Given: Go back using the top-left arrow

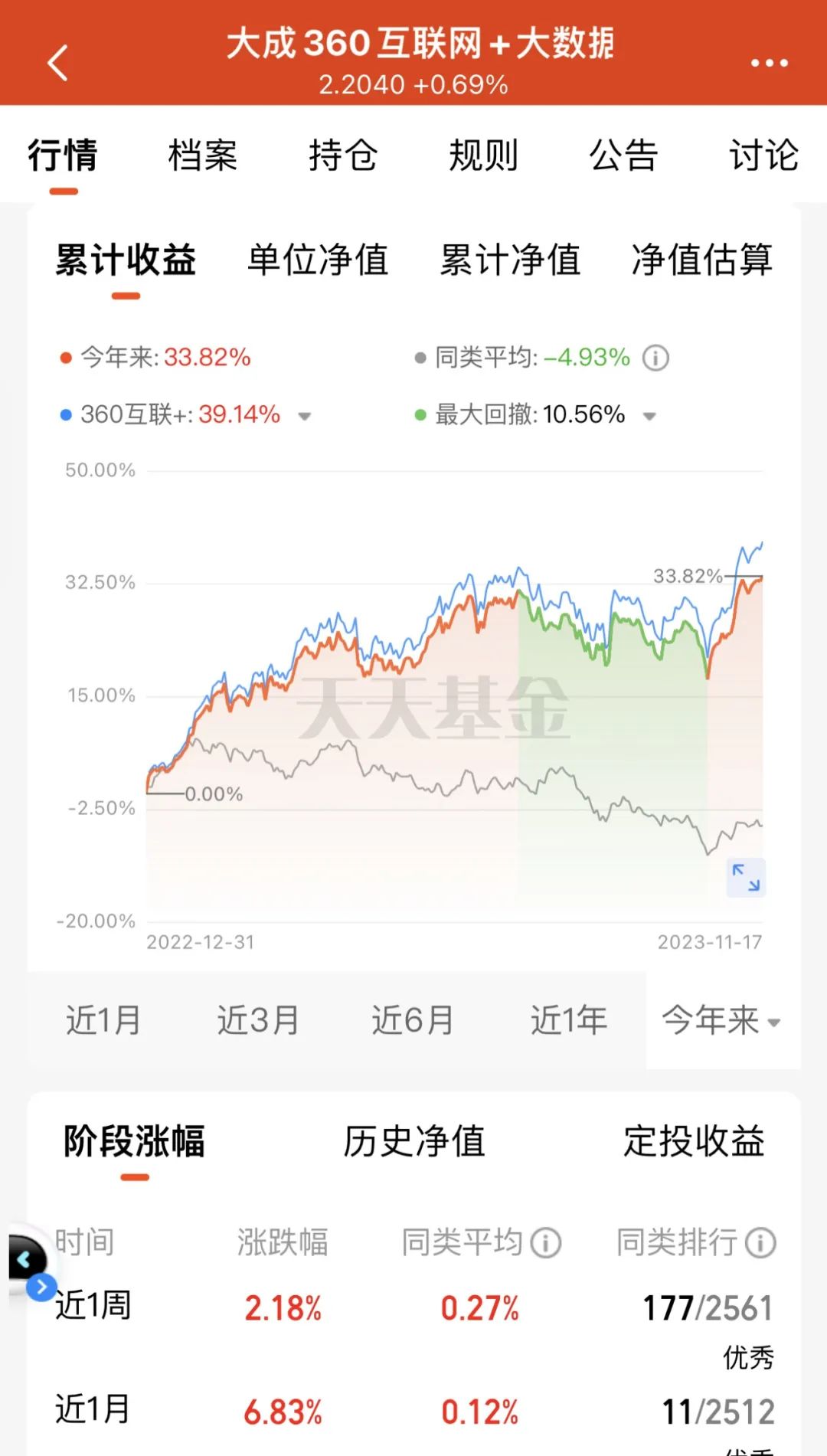Looking at the screenshot, I should pyautogui.click(x=58, y=63).
